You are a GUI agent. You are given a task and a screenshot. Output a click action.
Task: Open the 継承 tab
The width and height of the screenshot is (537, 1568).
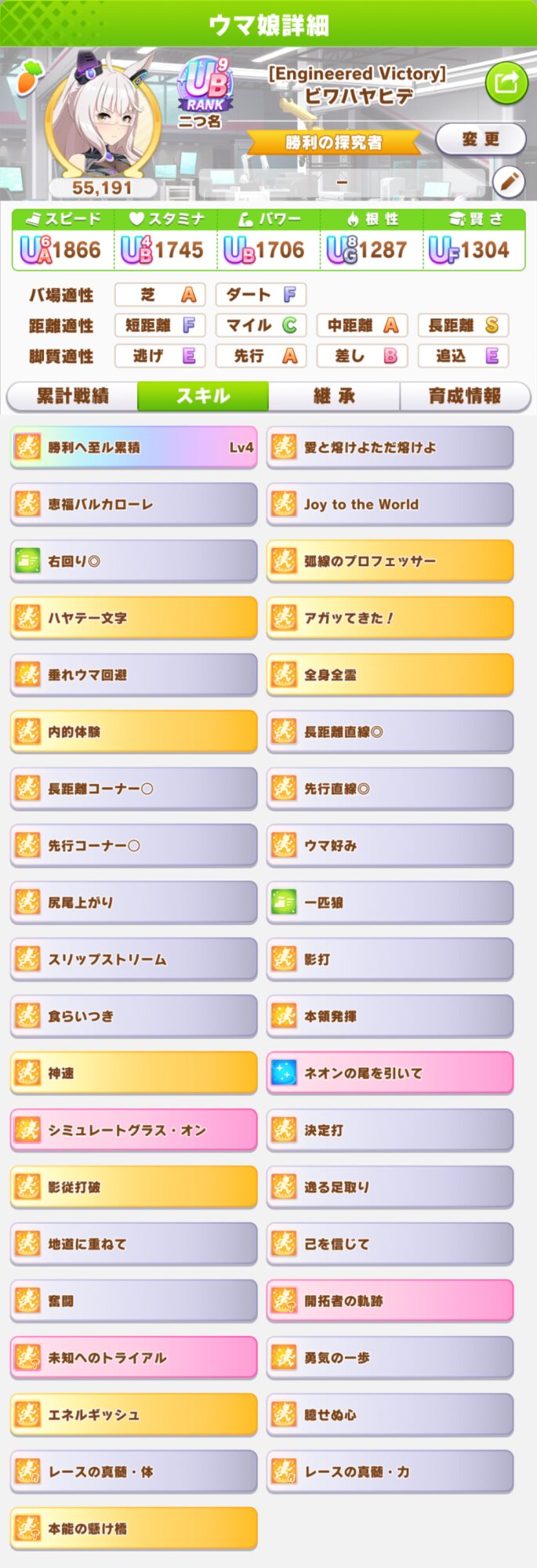334,396
